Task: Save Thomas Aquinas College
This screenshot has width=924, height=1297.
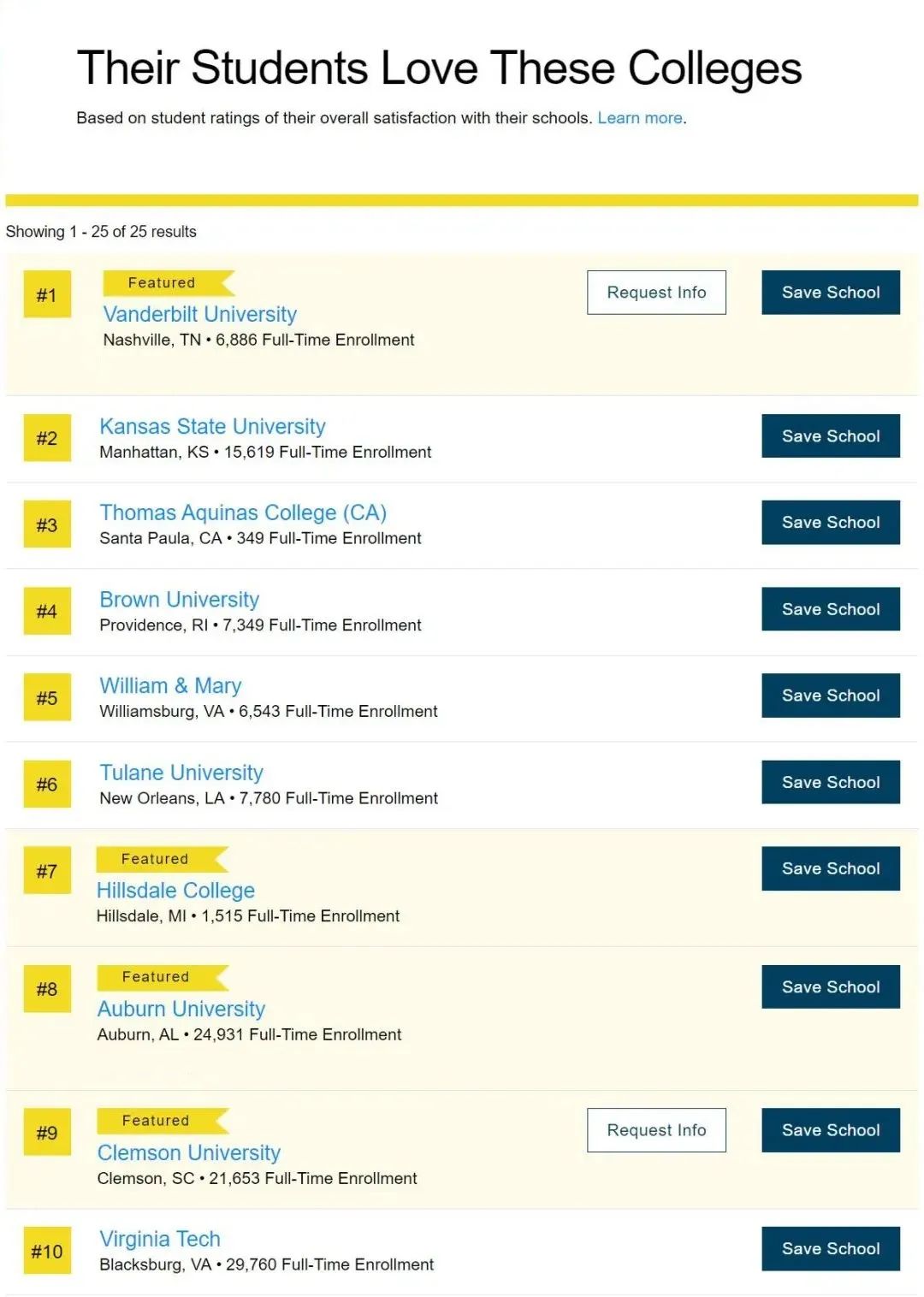Action: pyautogui.click(x=830, y=523)
